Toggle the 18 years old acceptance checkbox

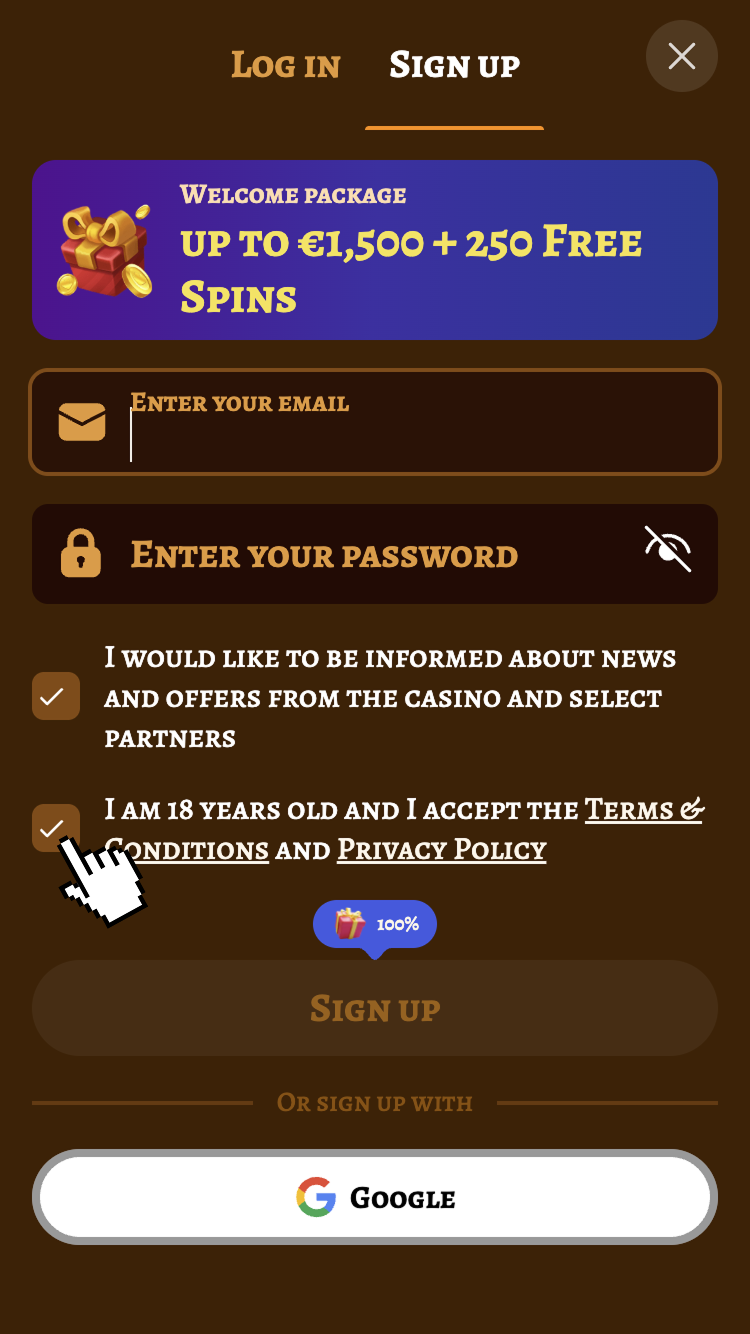[56, 828]
